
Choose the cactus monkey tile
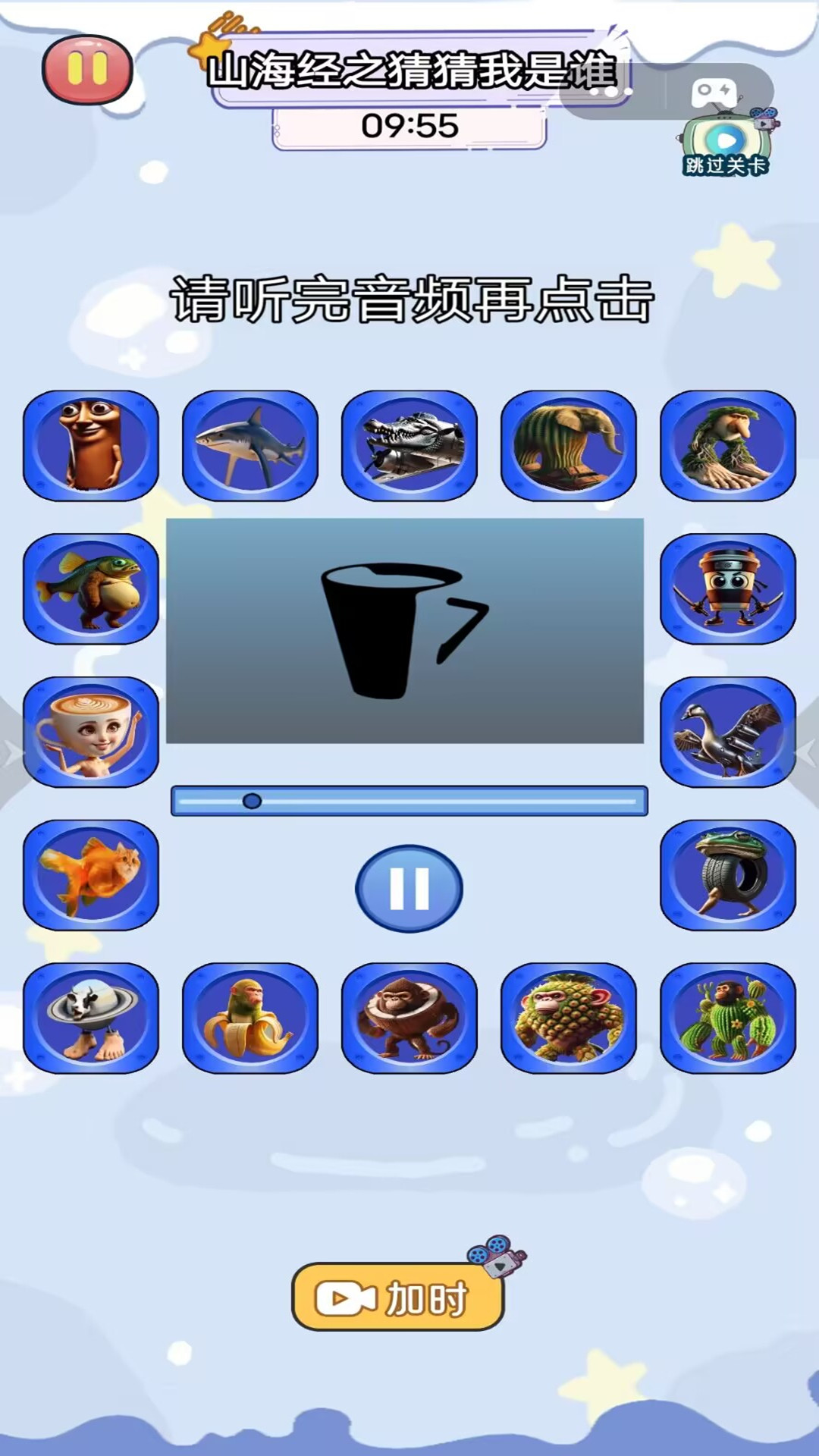point(727,1018)
